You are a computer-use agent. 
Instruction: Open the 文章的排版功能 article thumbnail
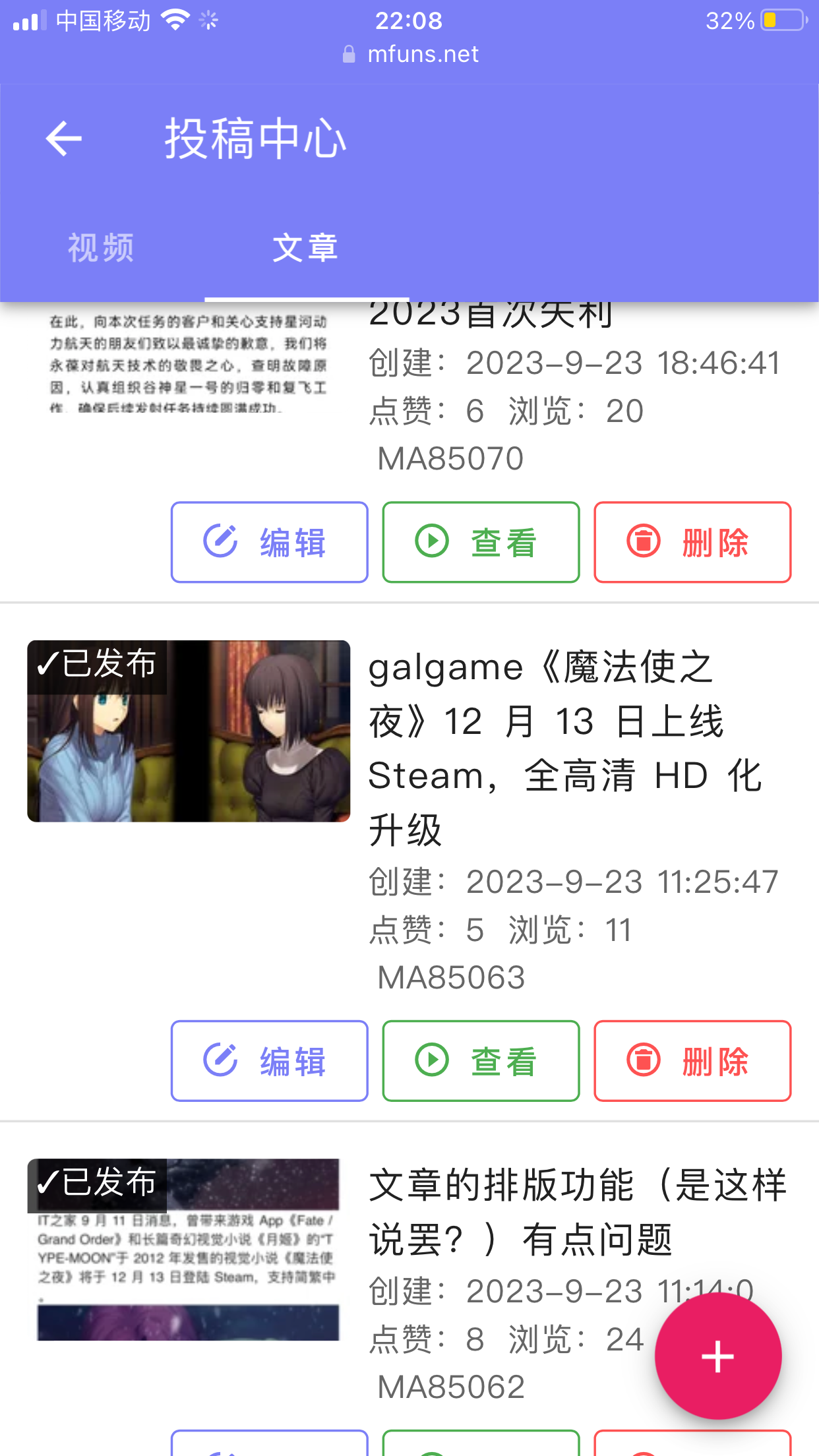[189, 1249]
